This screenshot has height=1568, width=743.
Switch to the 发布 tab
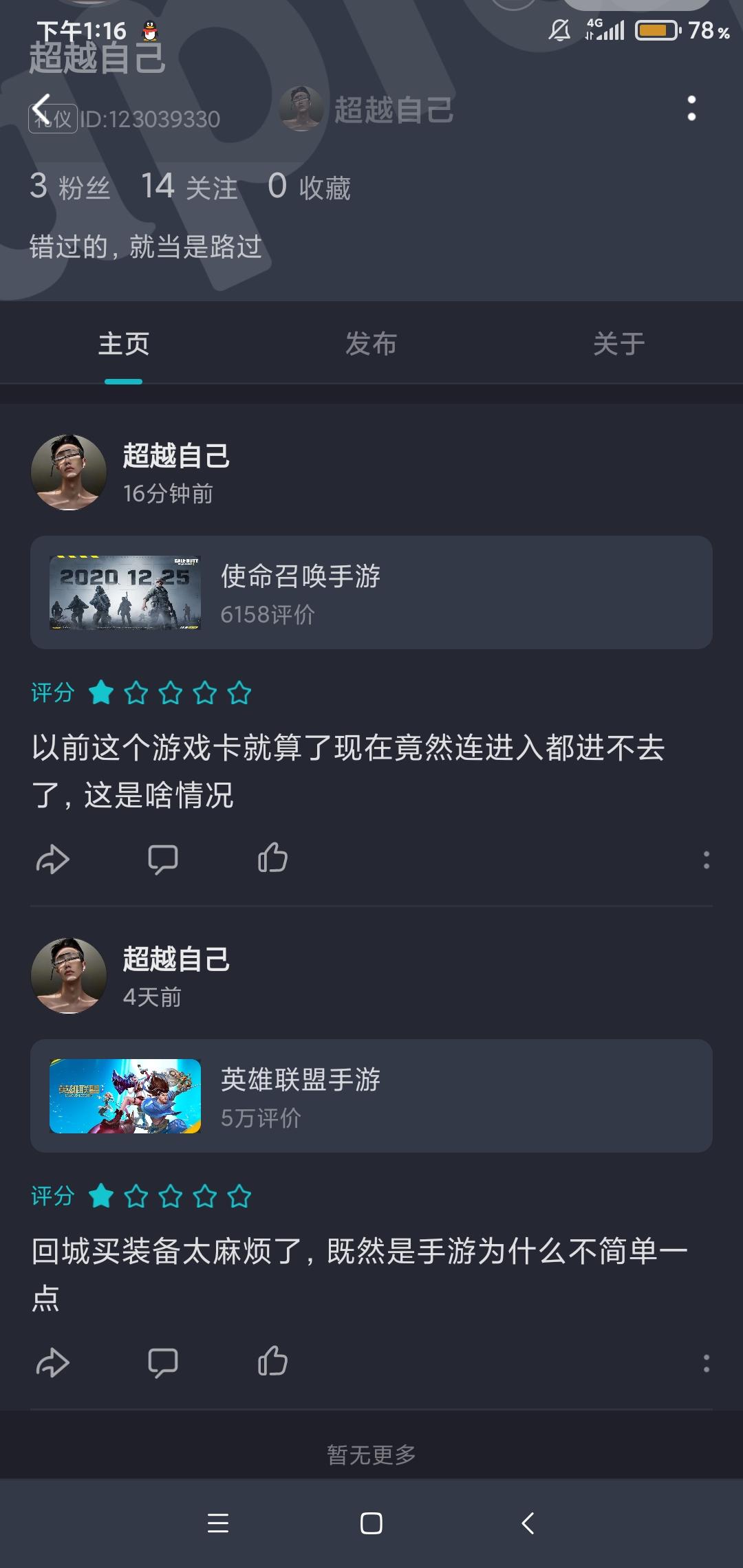[x=371, y=344]
